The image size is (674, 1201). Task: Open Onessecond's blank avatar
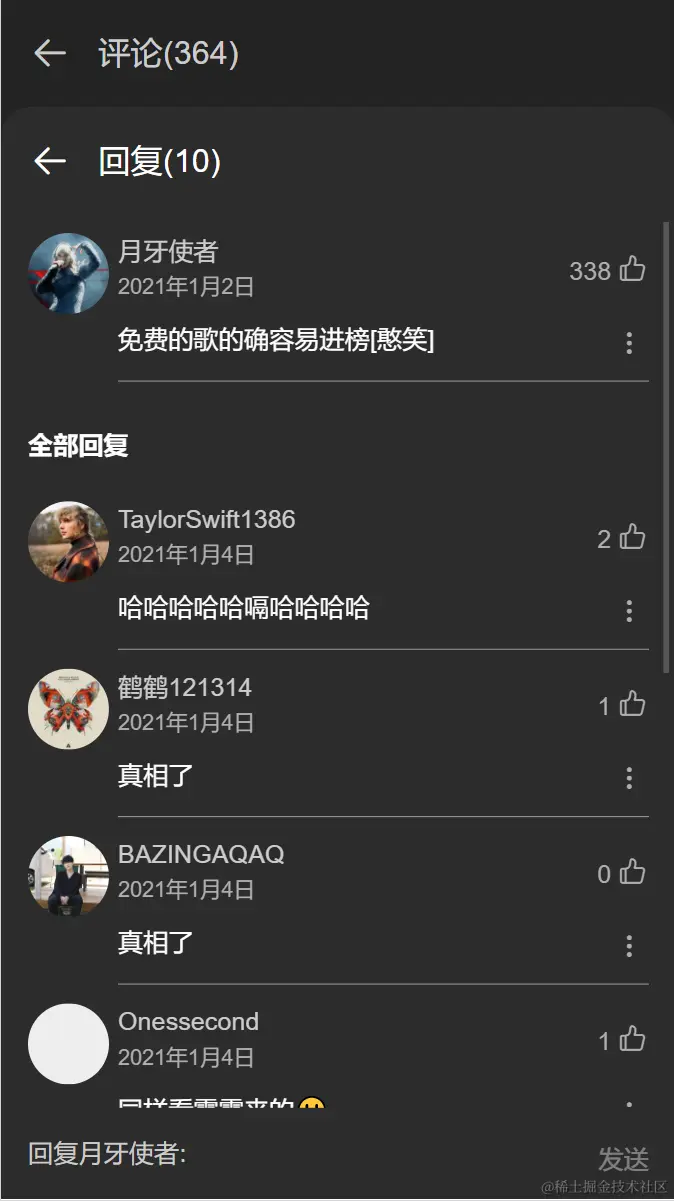pyautogui.click(x=68, y=1044)
